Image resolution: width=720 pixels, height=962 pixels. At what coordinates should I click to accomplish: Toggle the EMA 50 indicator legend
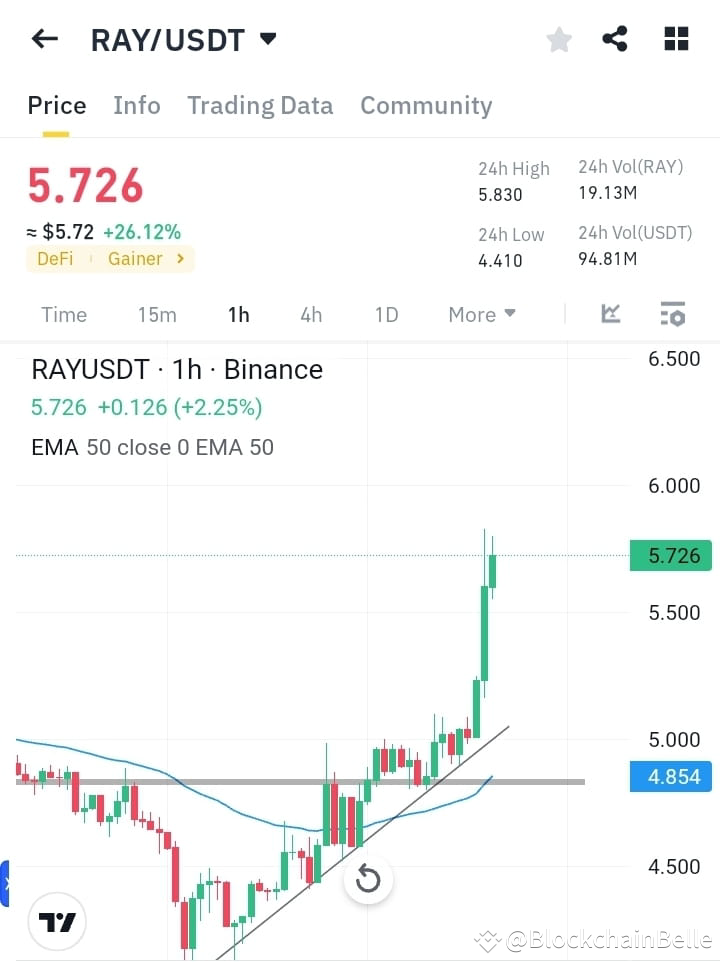coord(152,447)
